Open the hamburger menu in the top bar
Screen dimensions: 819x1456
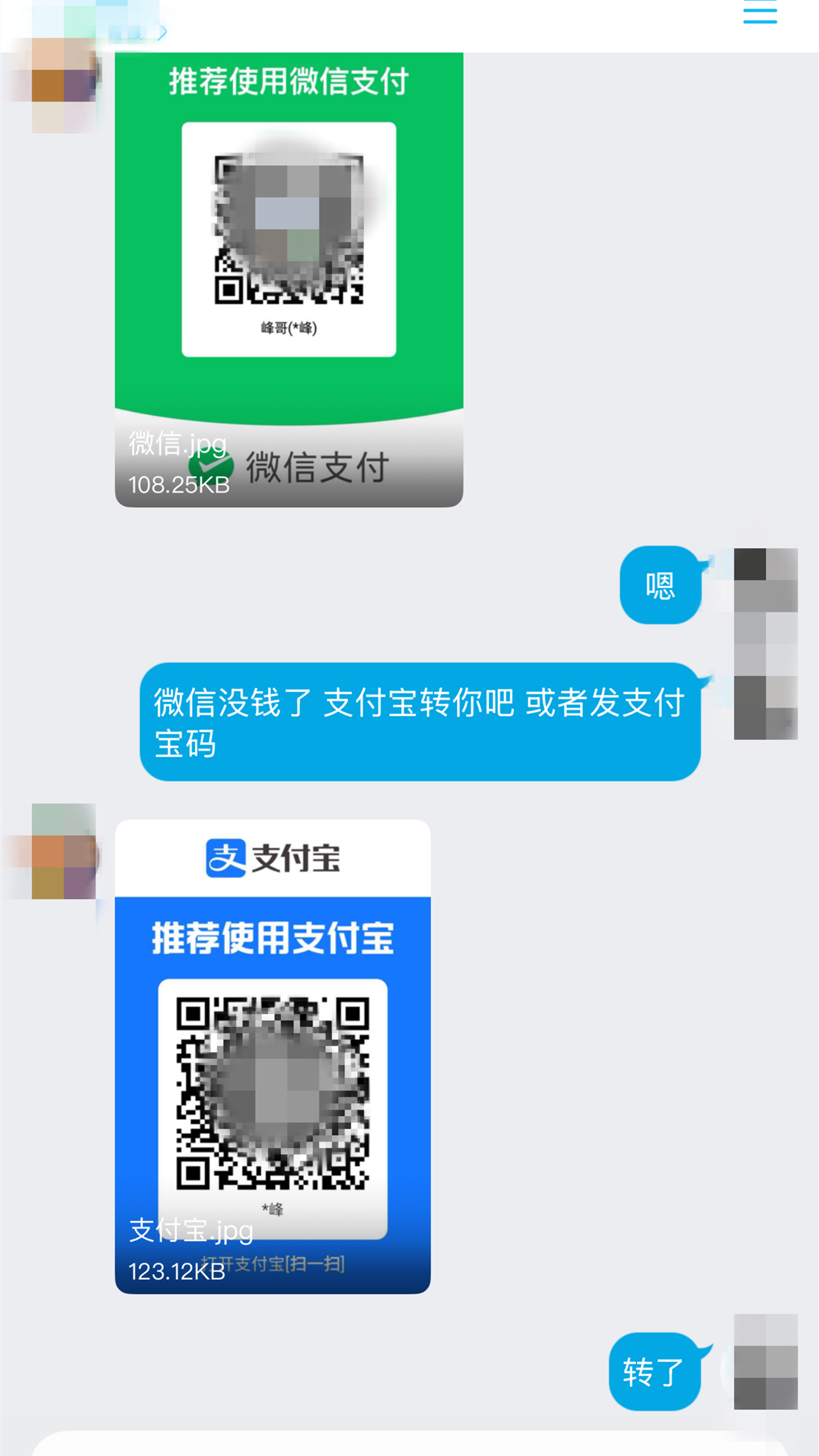click(760, 13)
